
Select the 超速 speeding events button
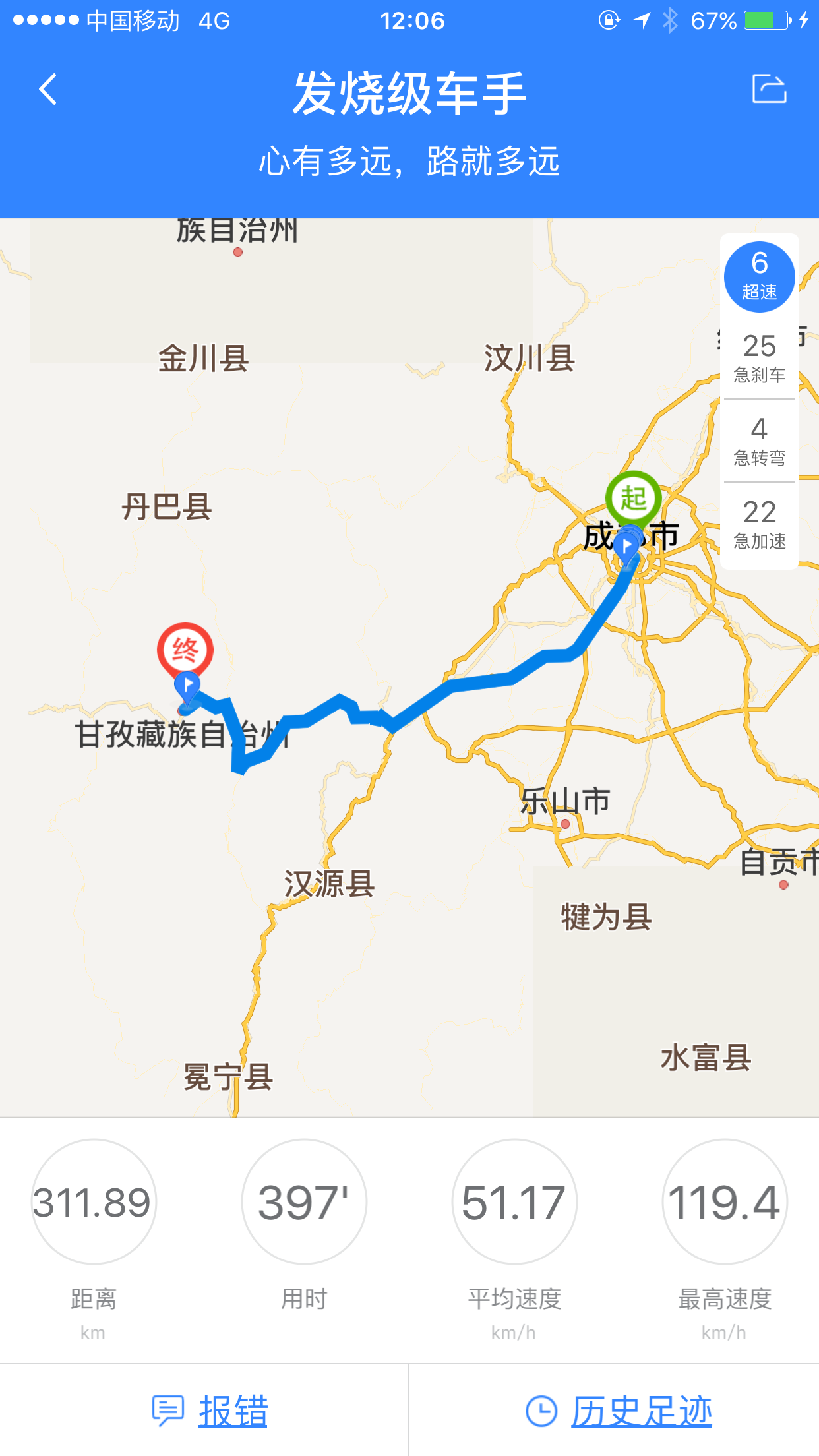coord(759,276)
